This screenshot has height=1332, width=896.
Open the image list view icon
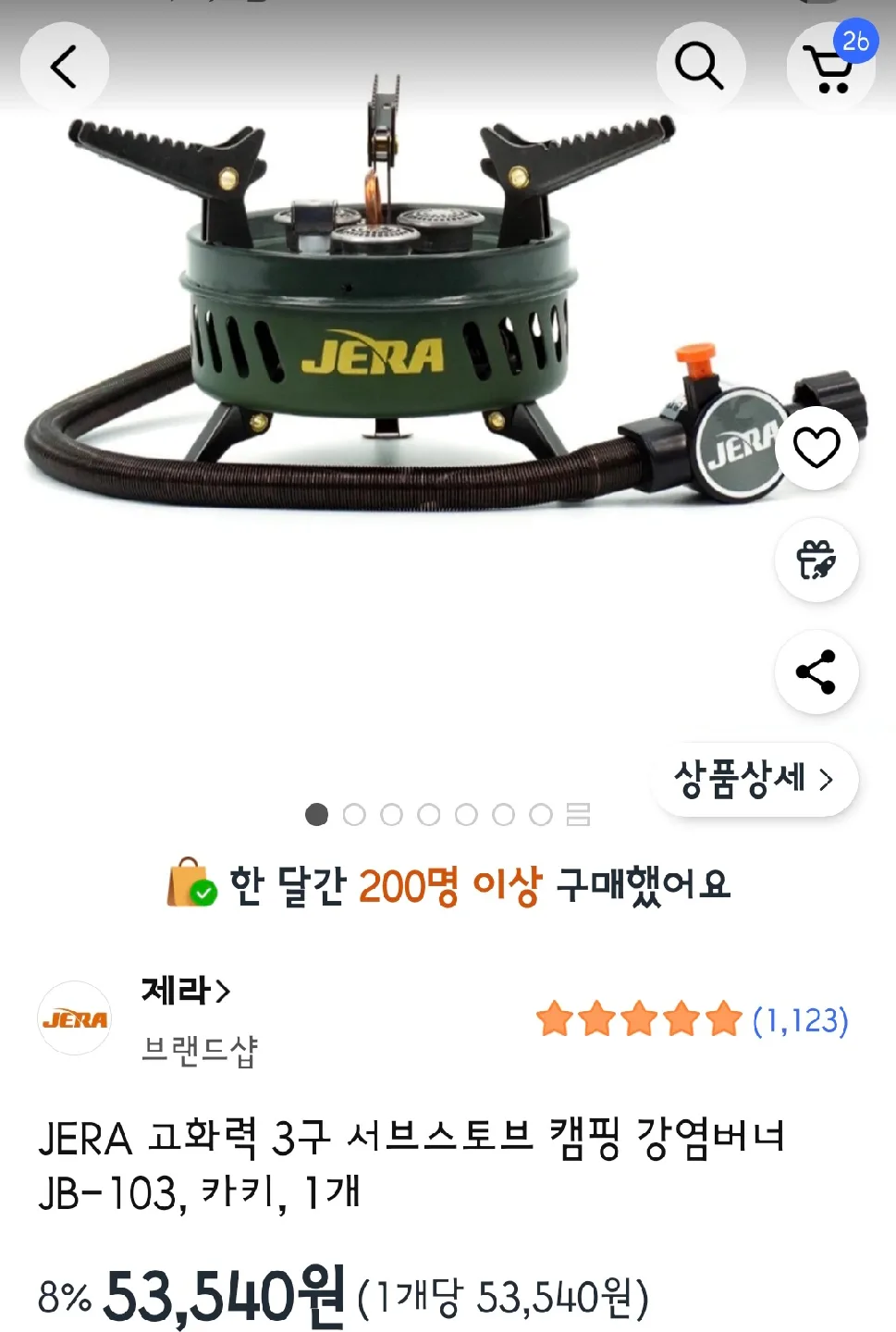(x=579, y=815)
